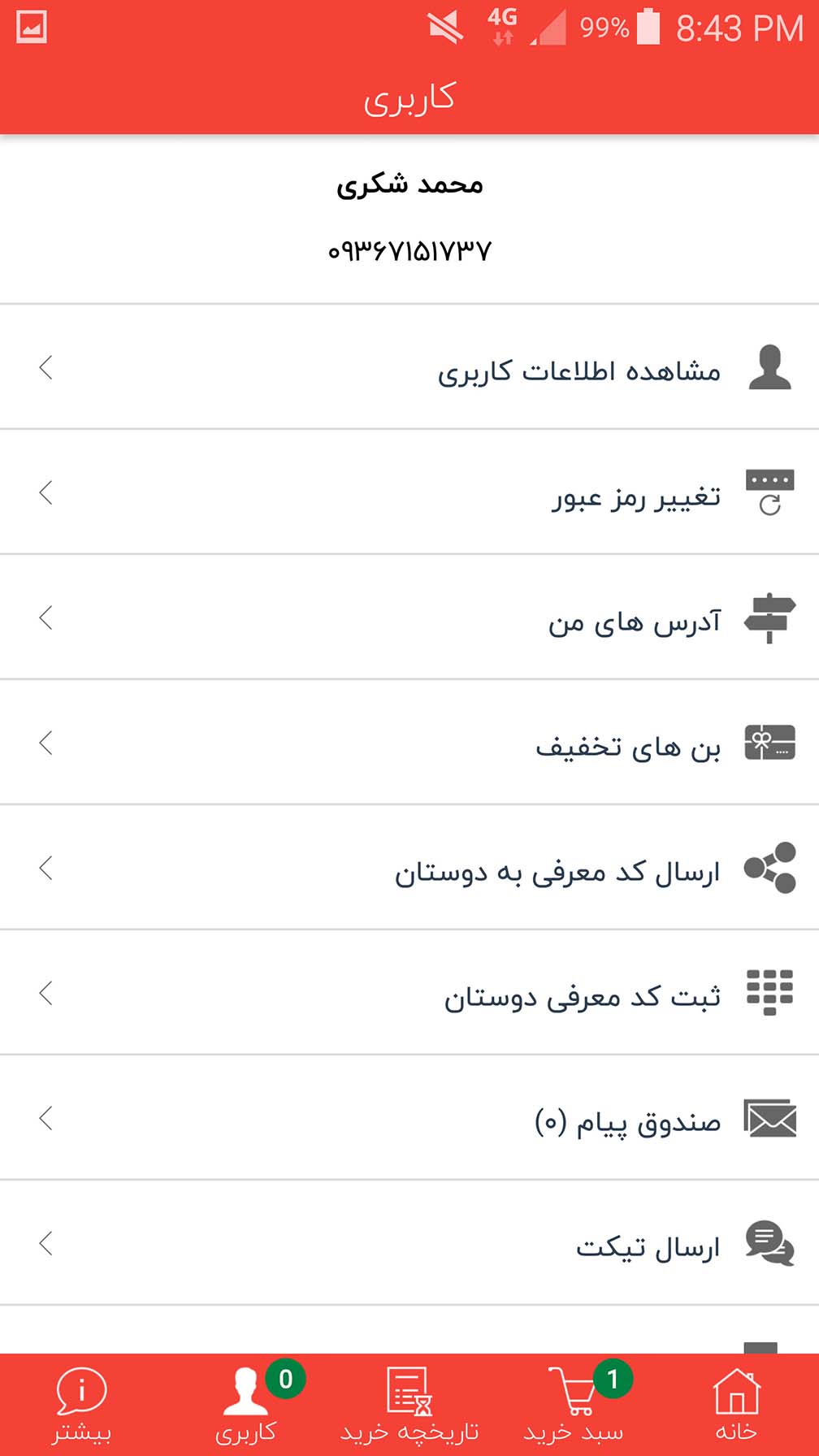
Task: Switch to the خانه home tab
Action: 736,1405
